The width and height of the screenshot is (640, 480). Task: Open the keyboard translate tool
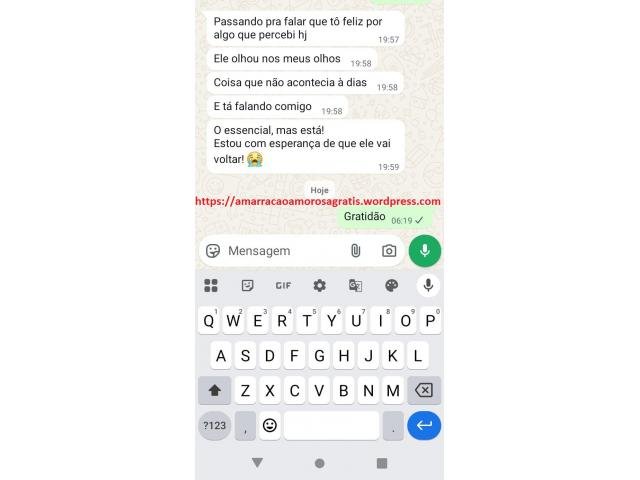(x=355, y=286)
